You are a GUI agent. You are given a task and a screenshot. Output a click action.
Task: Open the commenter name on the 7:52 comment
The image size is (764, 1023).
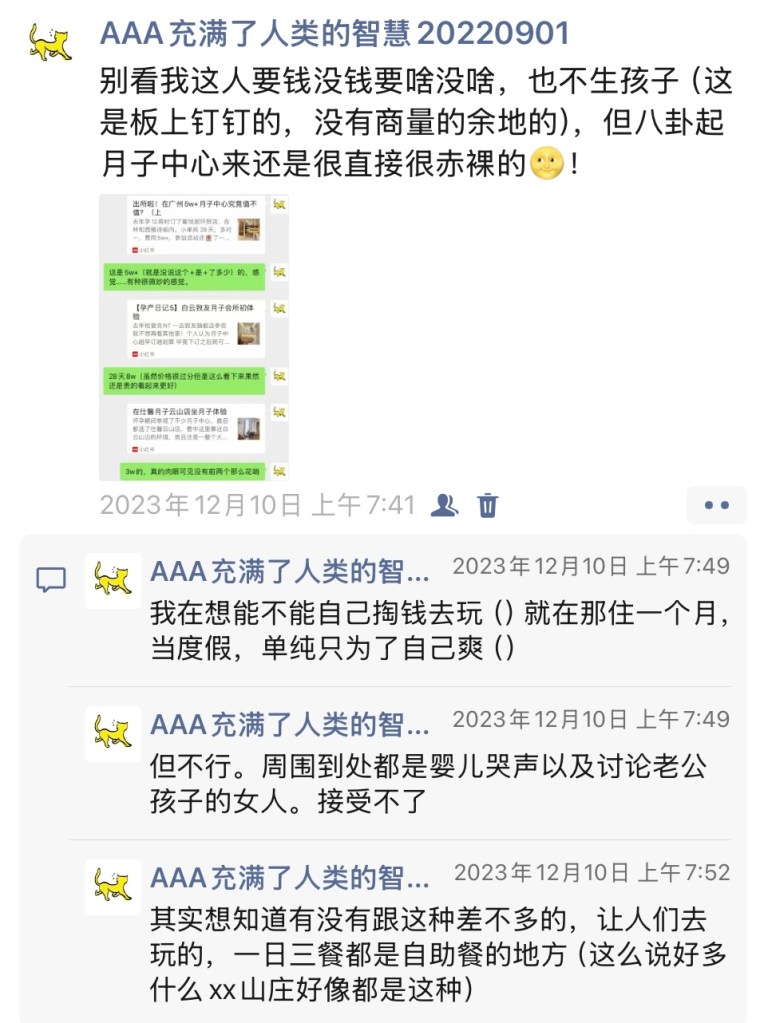tap(290, 878)
